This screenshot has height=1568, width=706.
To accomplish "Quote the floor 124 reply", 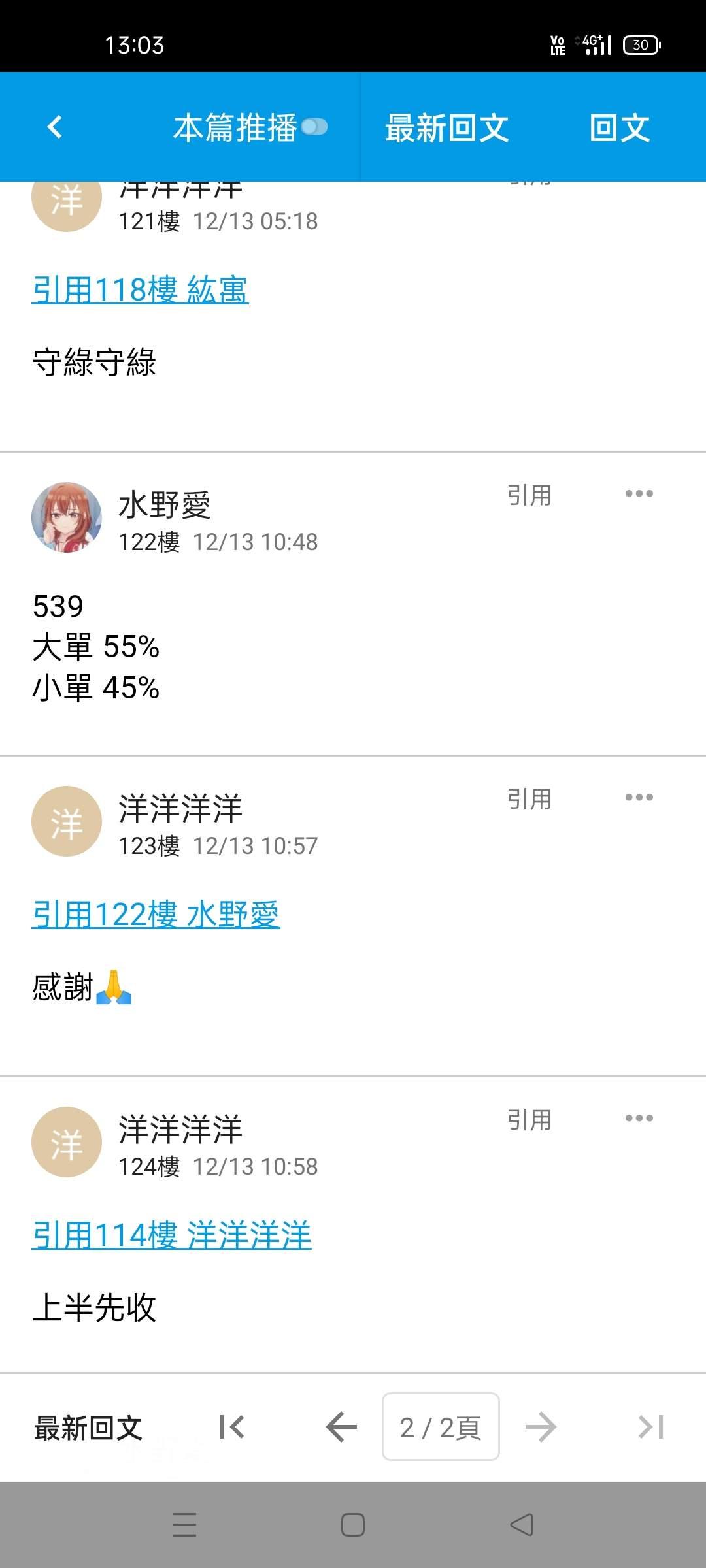I will 529,1119.
